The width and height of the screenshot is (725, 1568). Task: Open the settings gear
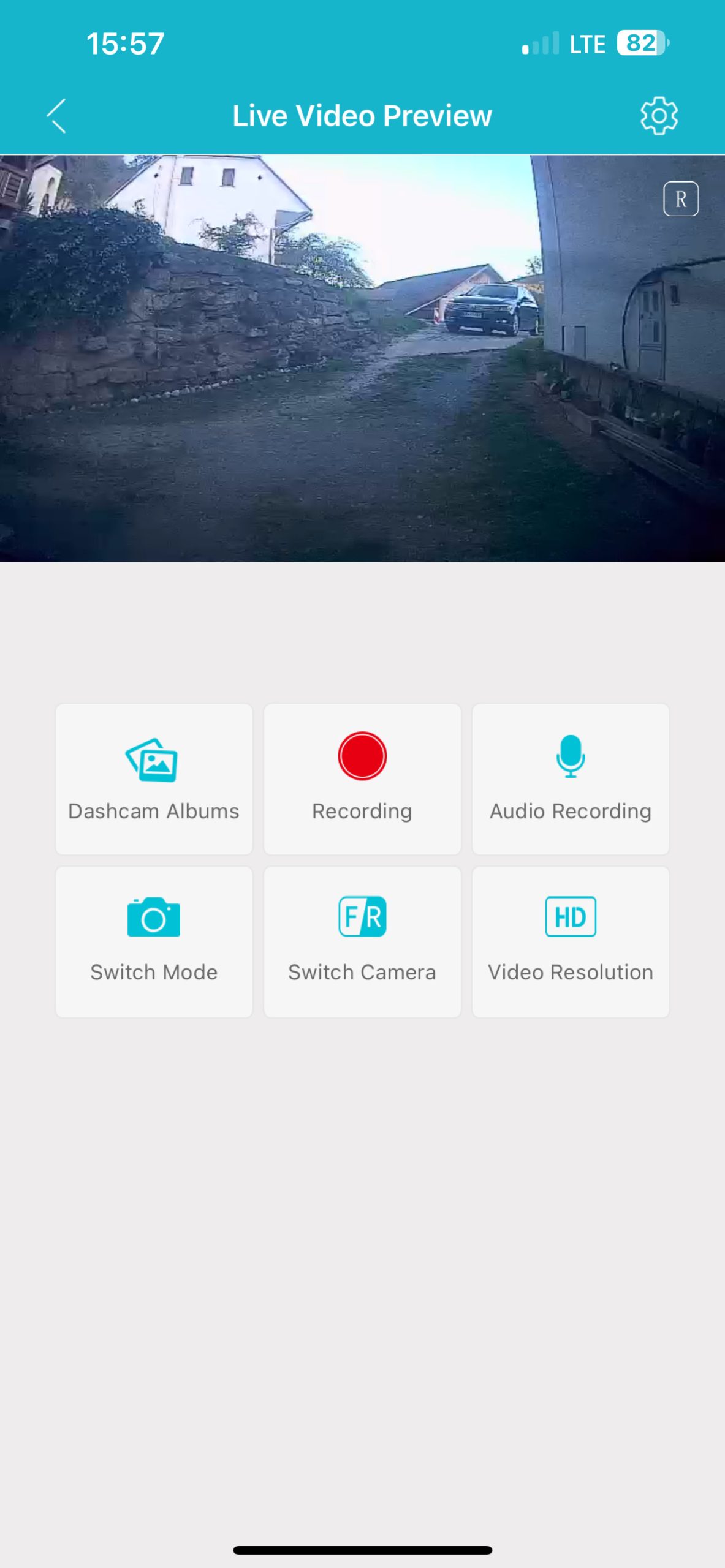(x=659, y=116)
